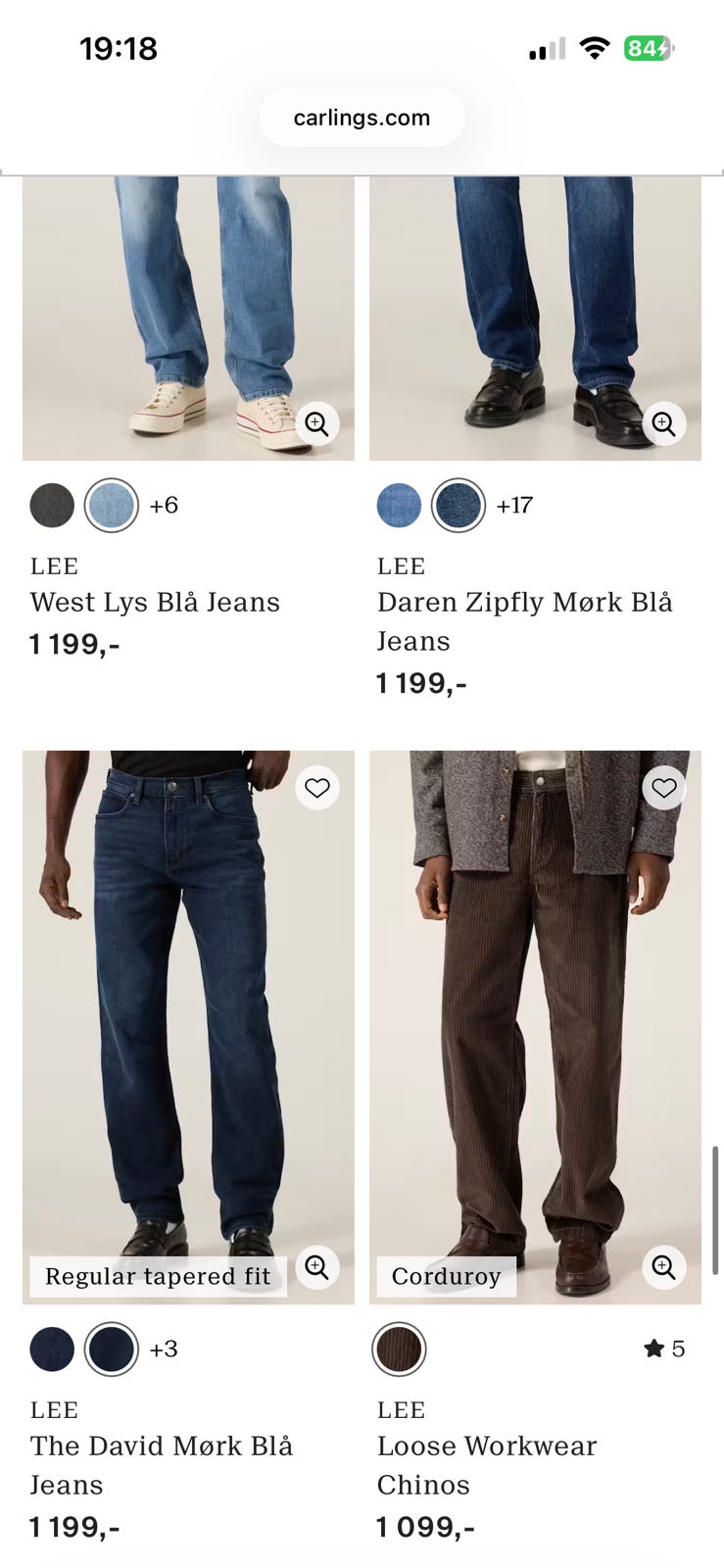This screenshot has height=1568, width=724.
Task: Show +3 more colors for The David
Action: coord(164,1349)
